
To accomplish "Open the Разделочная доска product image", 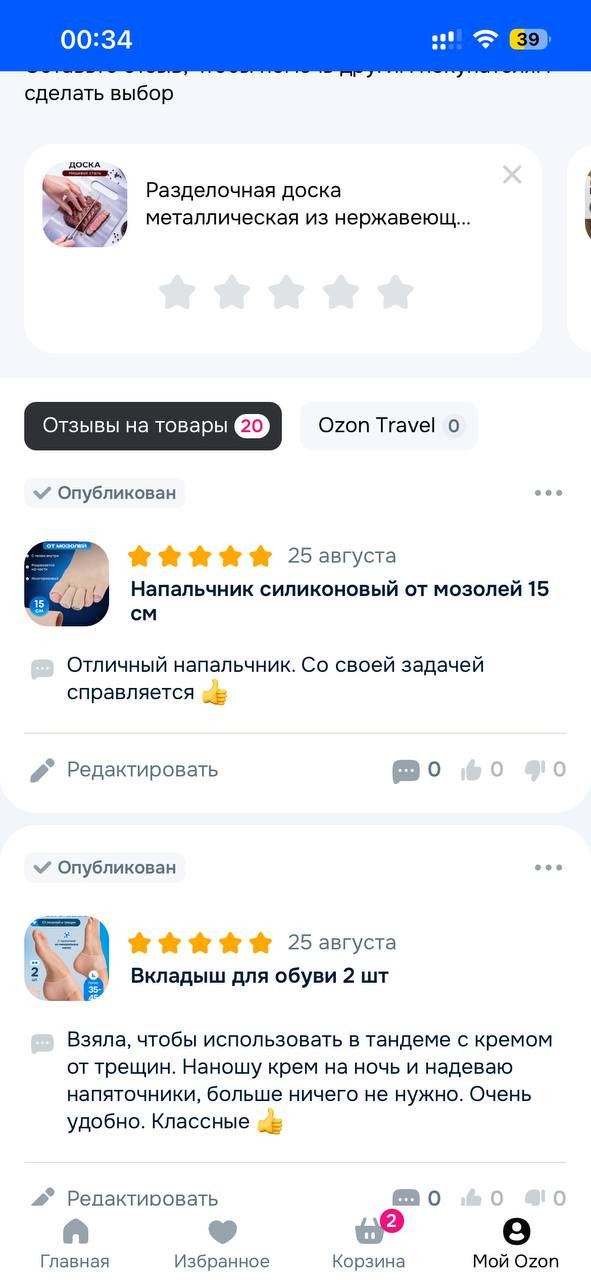I will click(x=85, y=204).
